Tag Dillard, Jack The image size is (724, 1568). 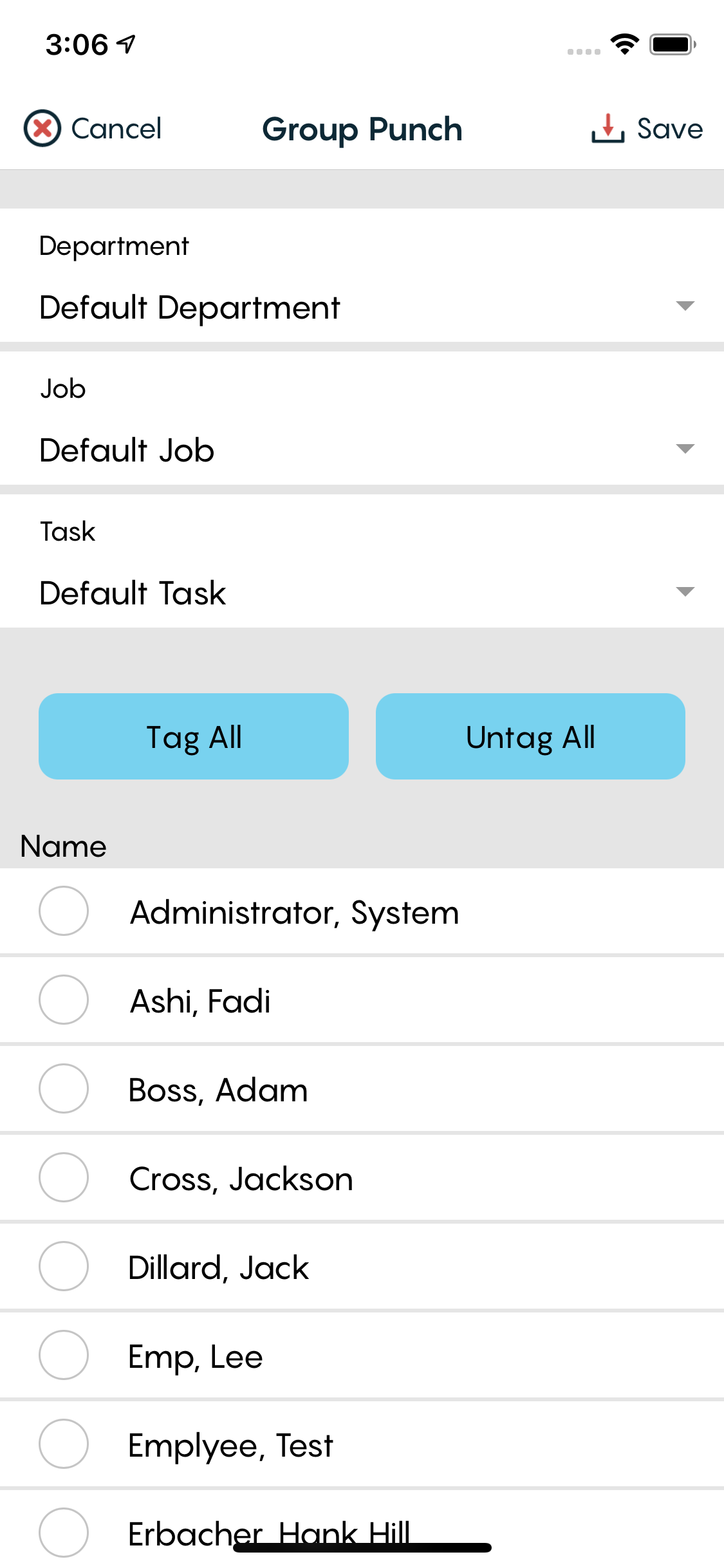pyautogui.click(x=64, y=1266)
